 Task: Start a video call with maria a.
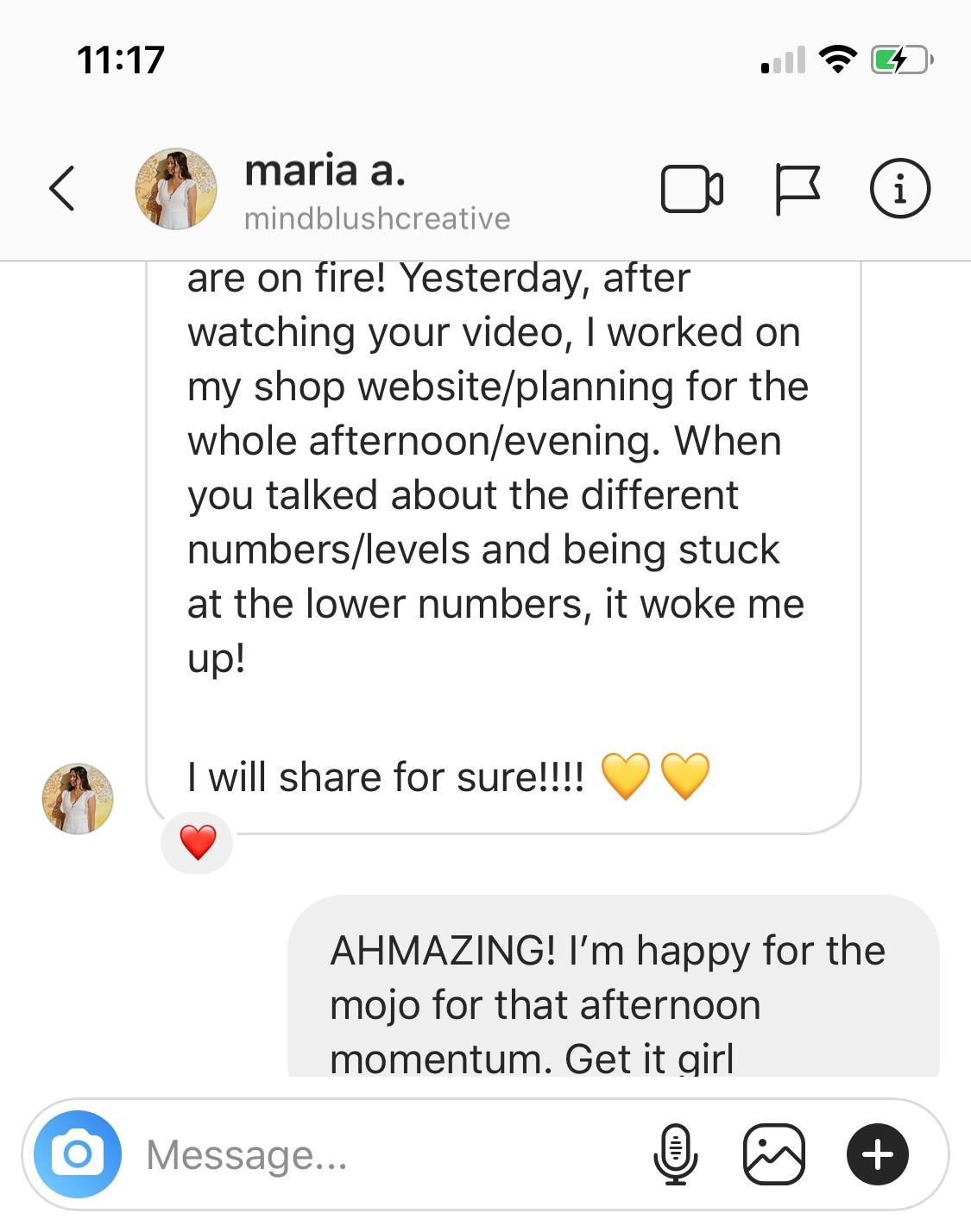pos(691,188)
